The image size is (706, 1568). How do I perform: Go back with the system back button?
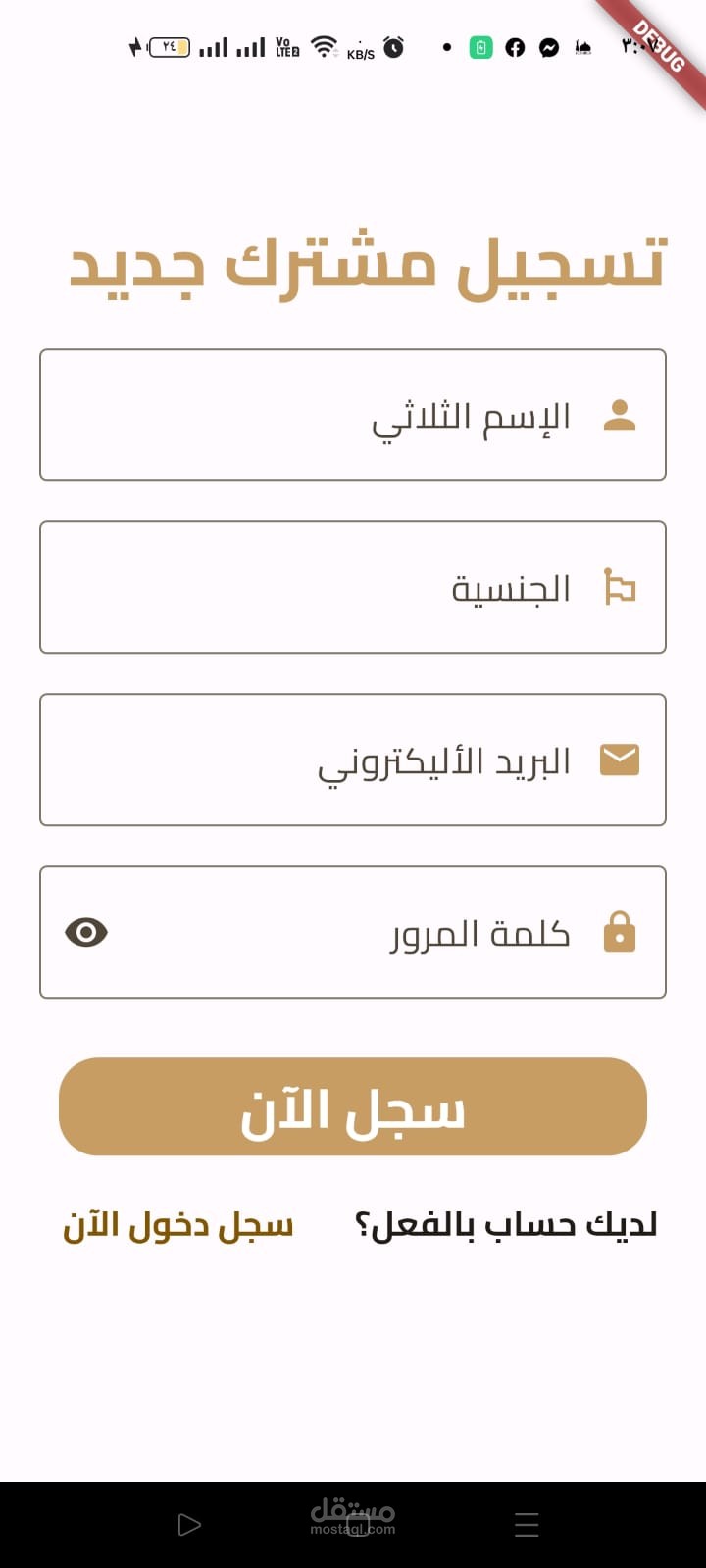pyautogui.click(x=189, y=1525)
